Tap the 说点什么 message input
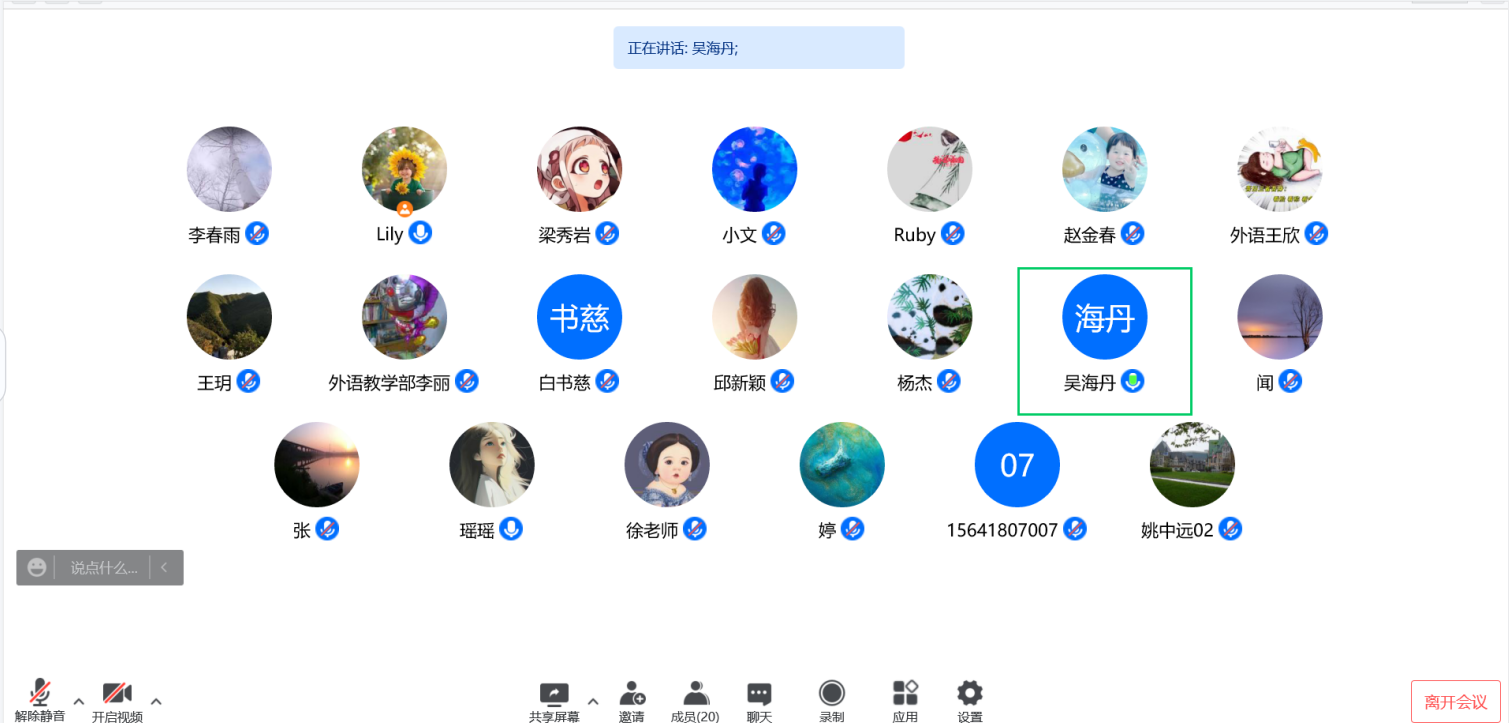 (x=103, y=568)
